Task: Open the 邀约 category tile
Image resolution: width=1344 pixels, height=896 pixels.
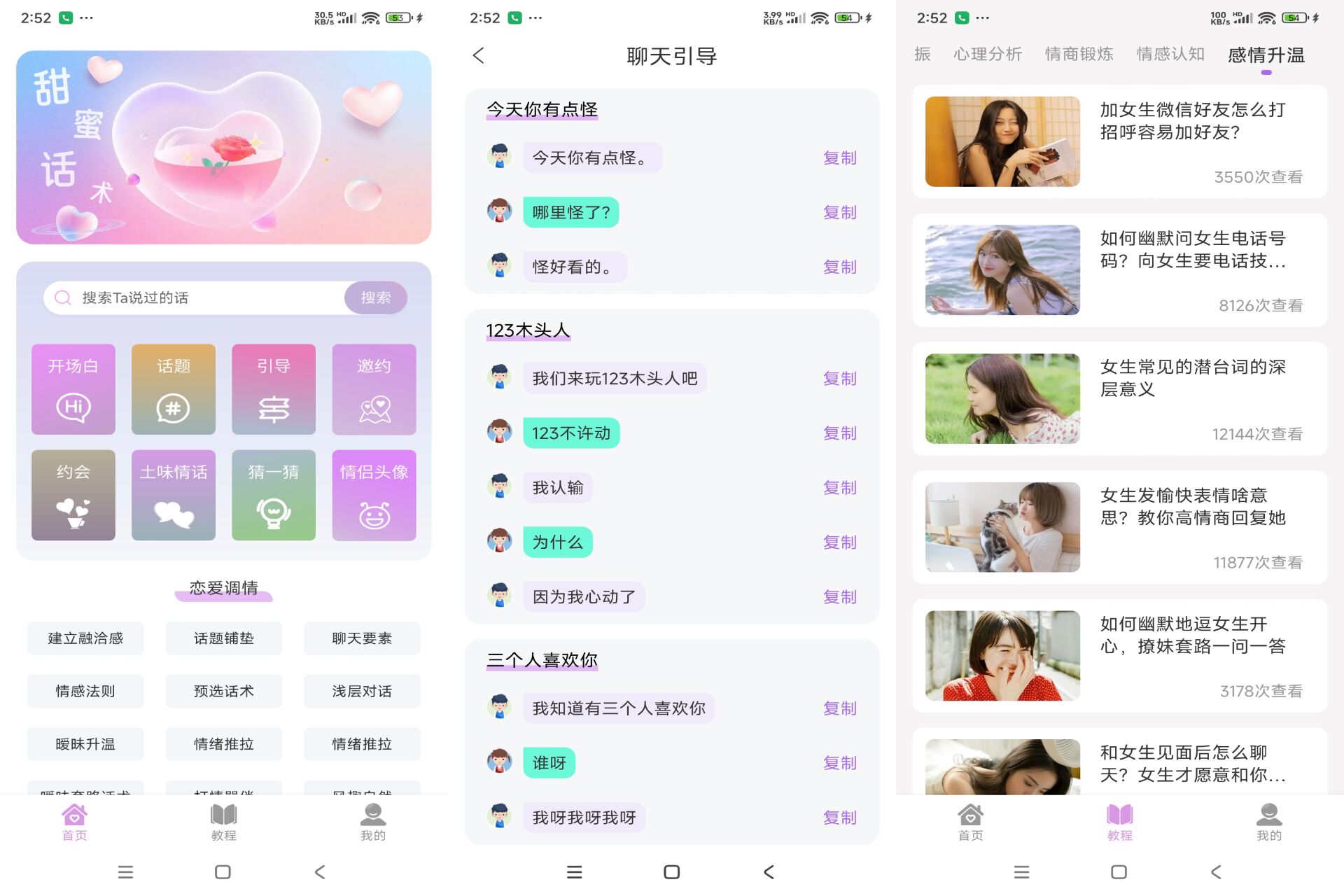Action: click(374, 388)
